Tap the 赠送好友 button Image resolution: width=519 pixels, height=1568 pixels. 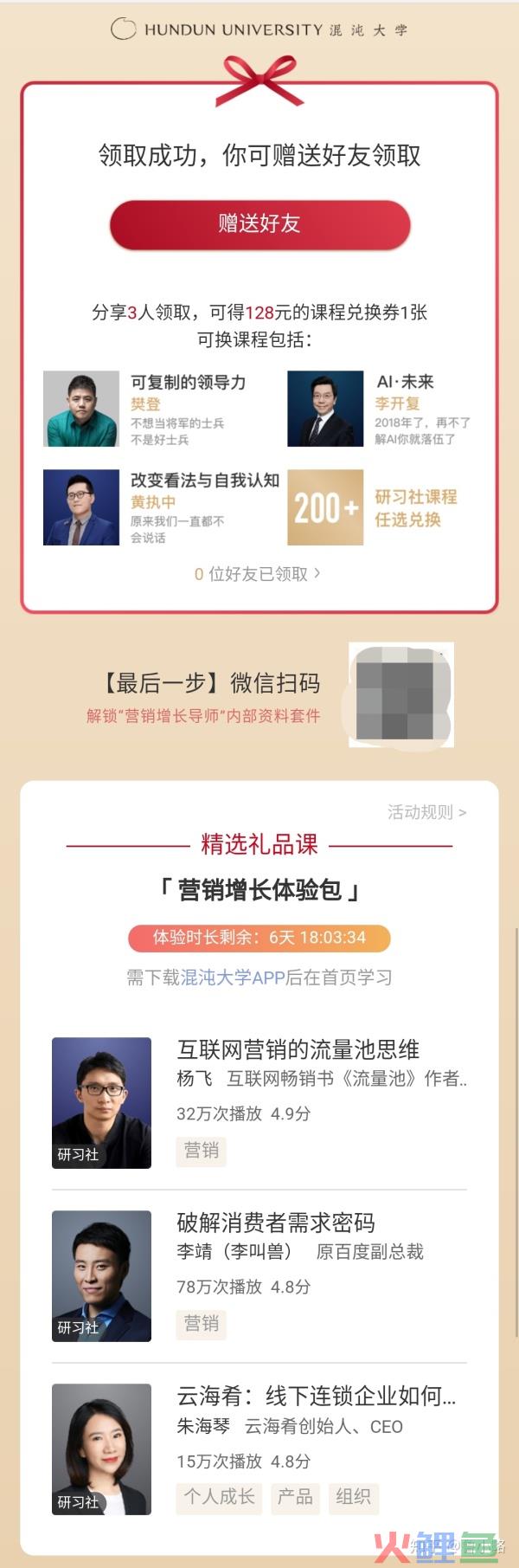(259, 224)
